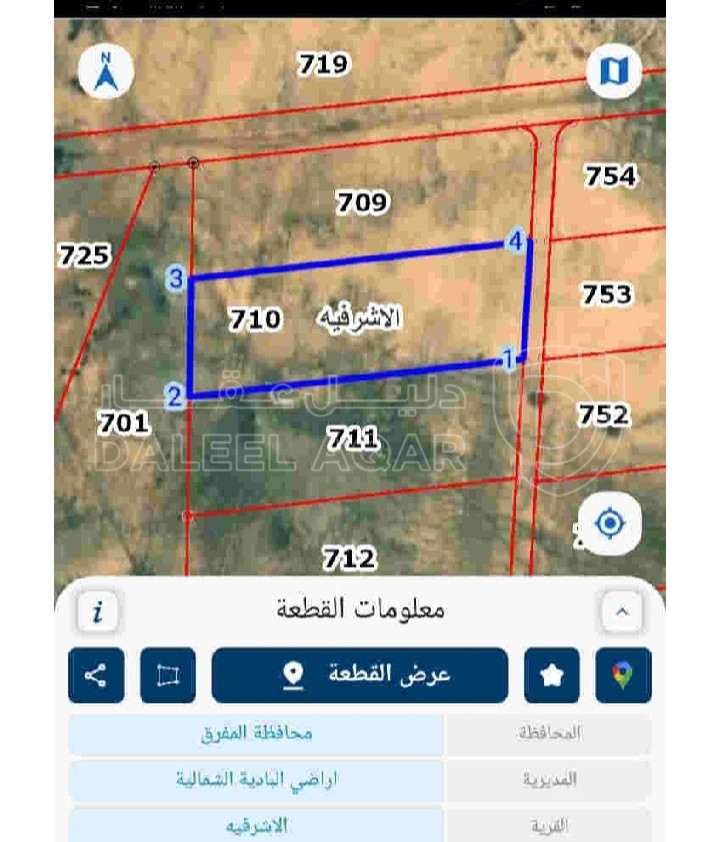This screenshot has width=720, height=842.
Task: Collapse the parcel information panel
Action: [622, 612]
